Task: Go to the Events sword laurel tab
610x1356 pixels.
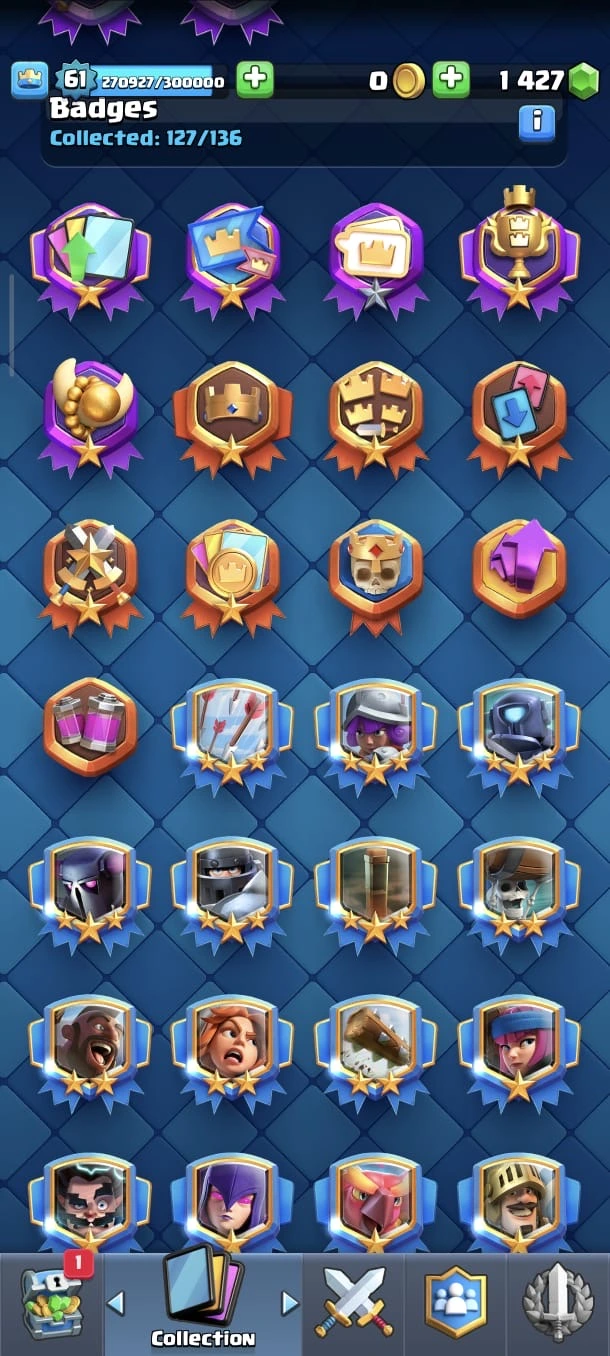Action: [559, 1302]
